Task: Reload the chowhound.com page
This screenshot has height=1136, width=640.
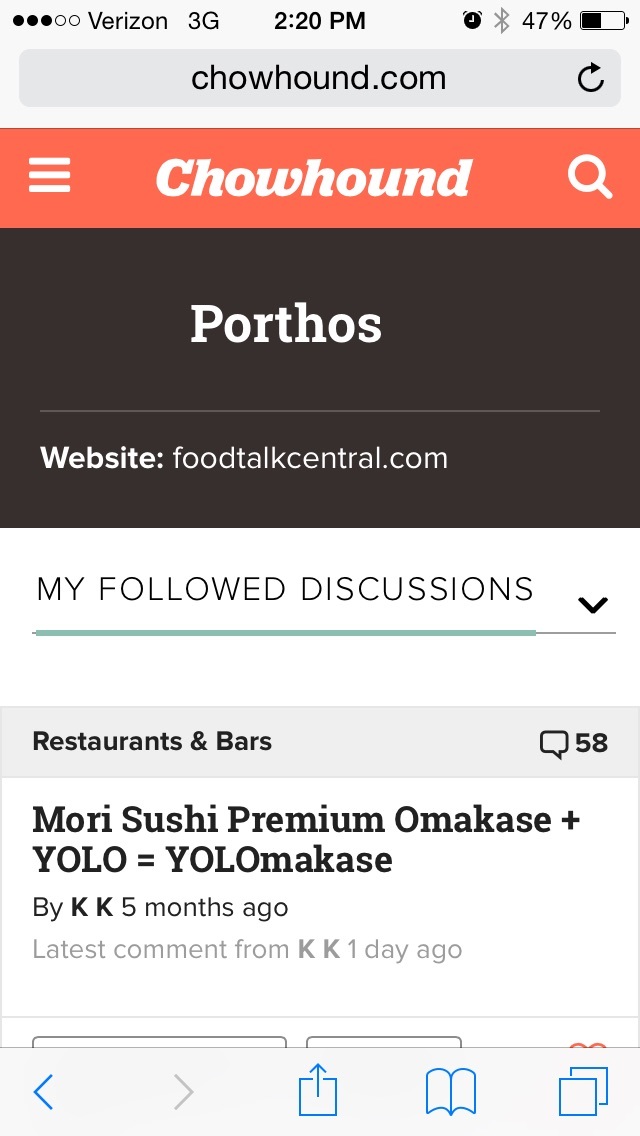Action: (591, 78)
